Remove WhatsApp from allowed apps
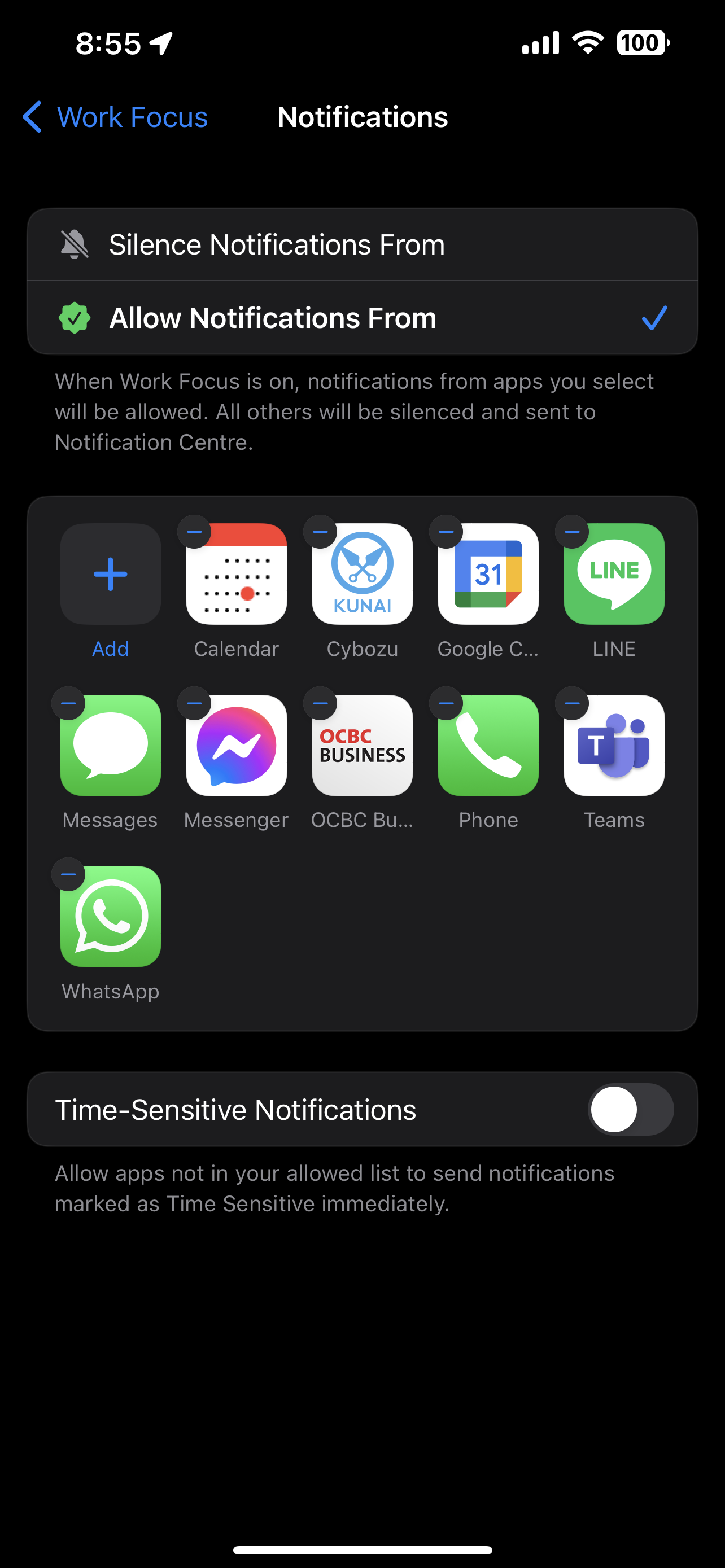 click(68, 875)
